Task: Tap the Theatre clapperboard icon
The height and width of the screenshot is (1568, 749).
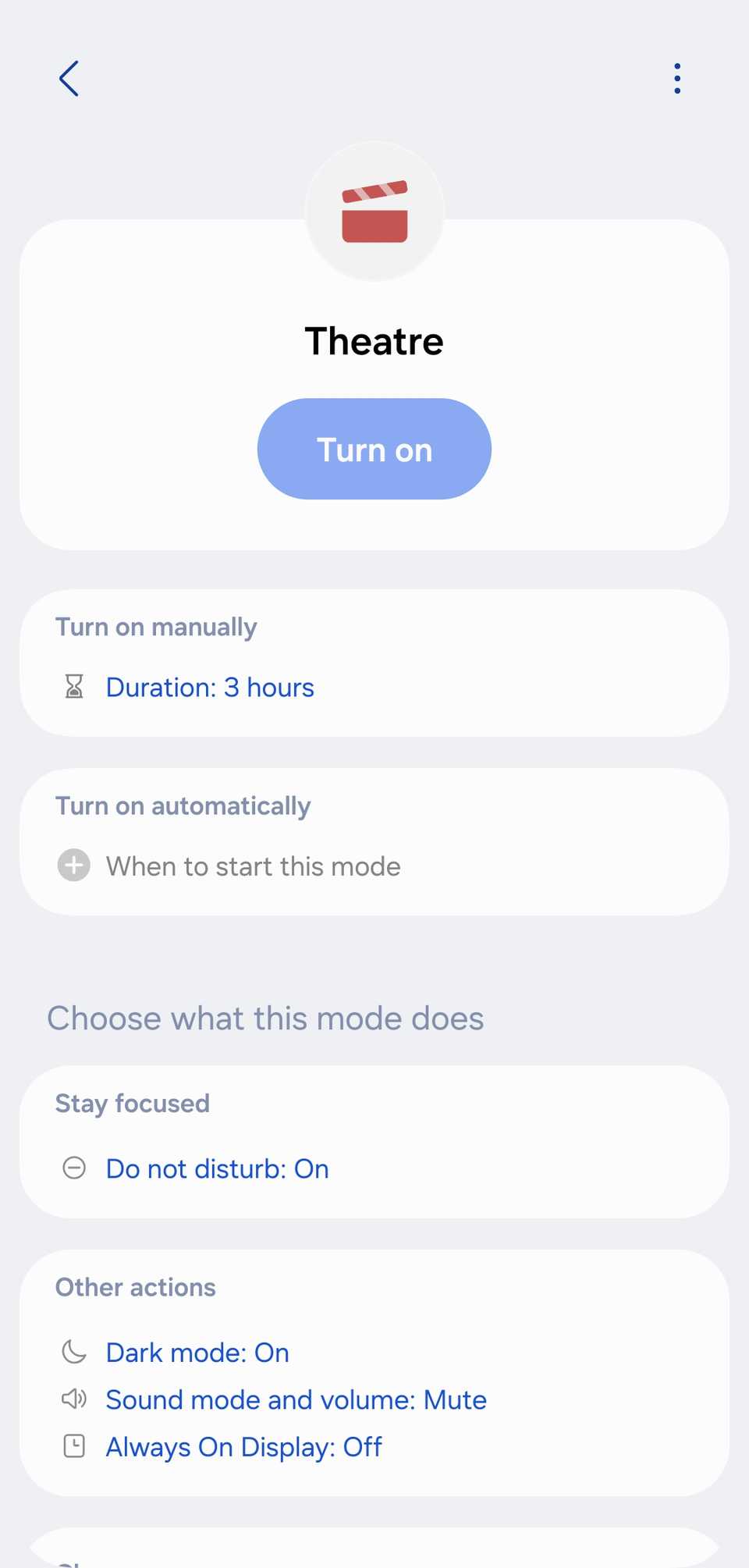Action: 374,210
